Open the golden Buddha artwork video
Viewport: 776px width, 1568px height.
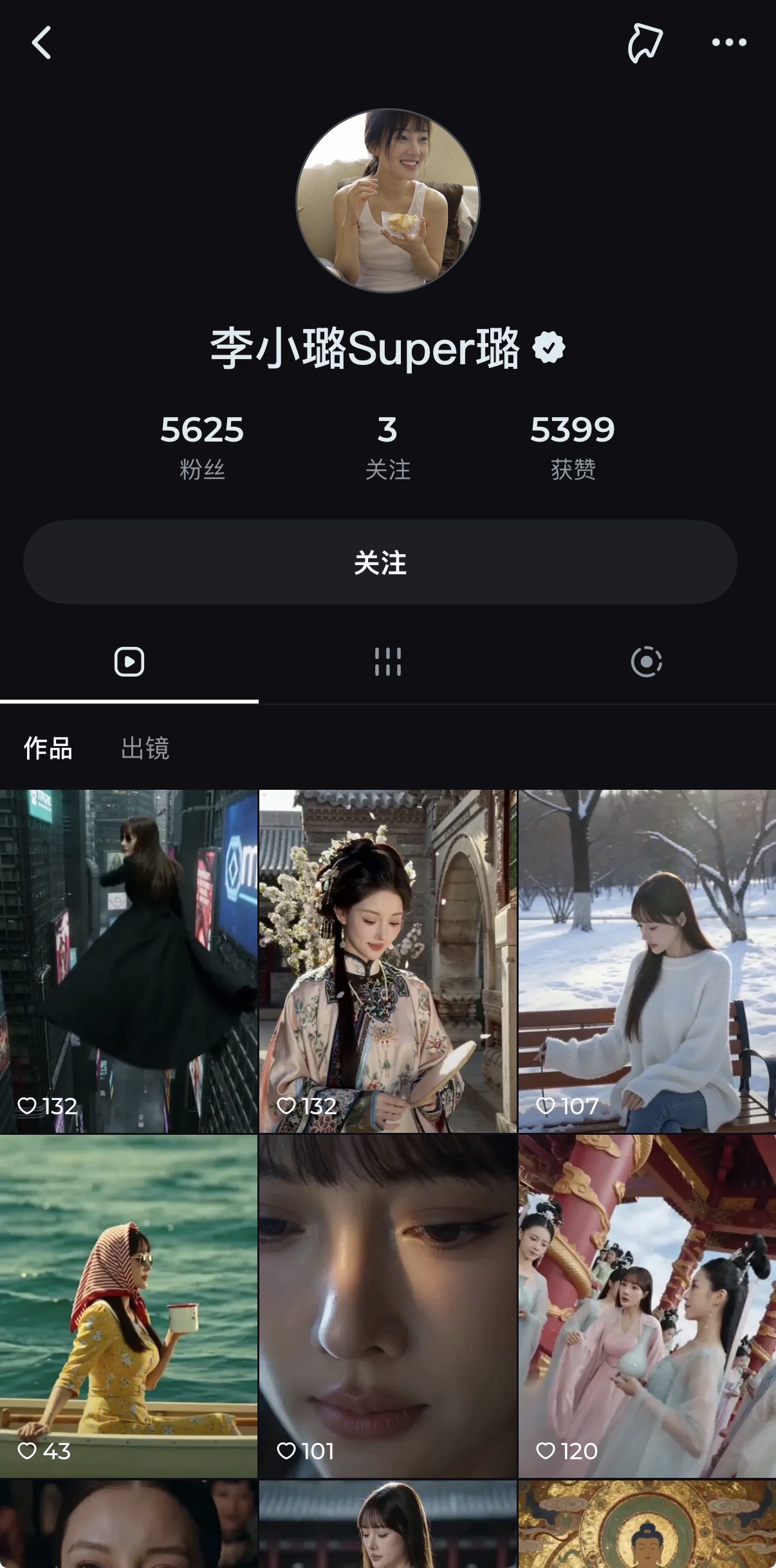[647, 1526]
